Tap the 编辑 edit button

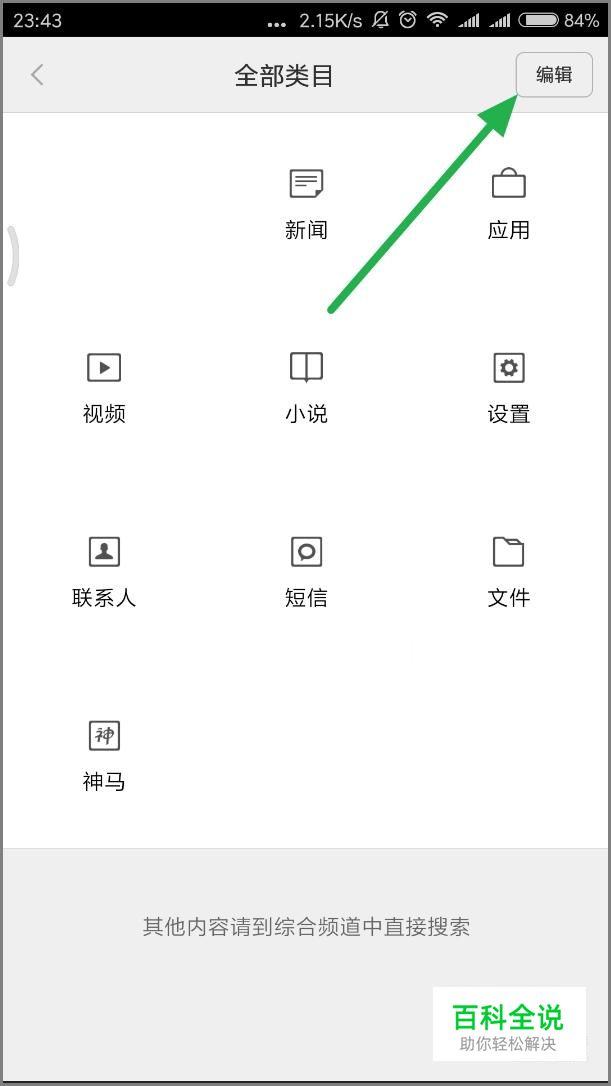(554, 75)
